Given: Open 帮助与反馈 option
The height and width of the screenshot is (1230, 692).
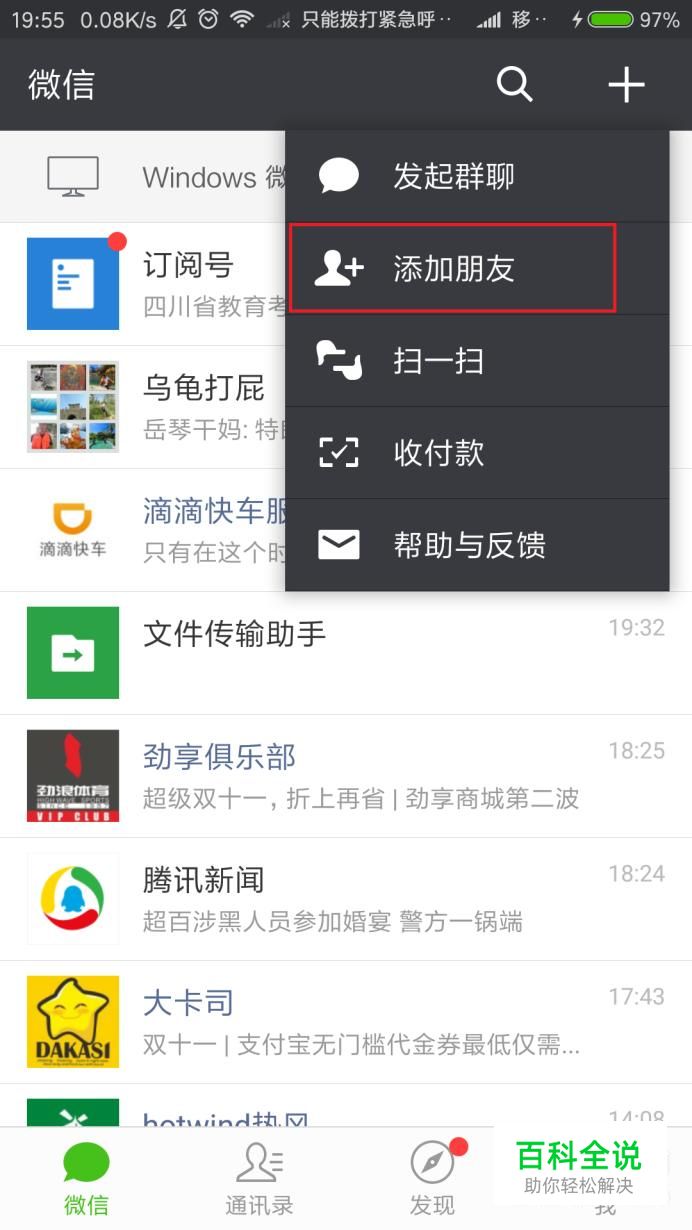Looking at the screenshot, I should [476, 545].
